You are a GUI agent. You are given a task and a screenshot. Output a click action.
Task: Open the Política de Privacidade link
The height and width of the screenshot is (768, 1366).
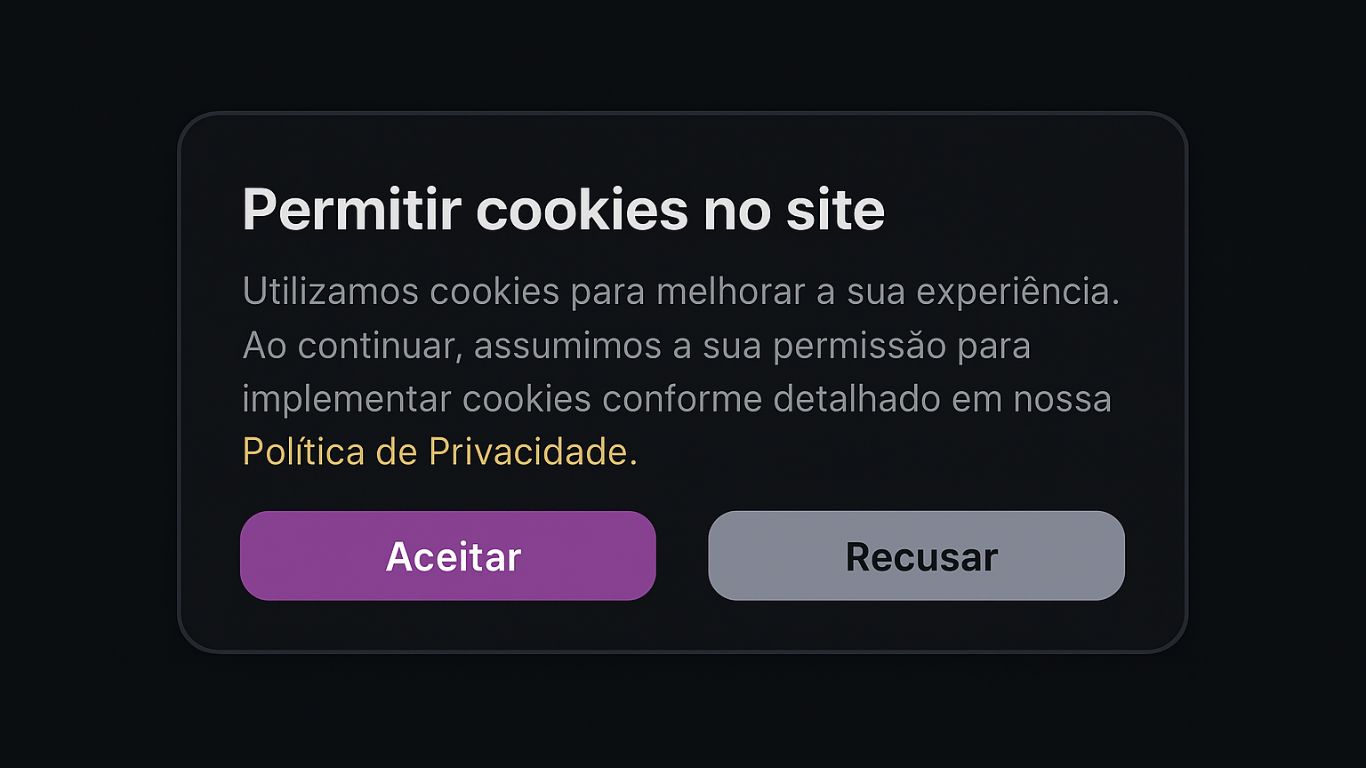pos(439,452)
